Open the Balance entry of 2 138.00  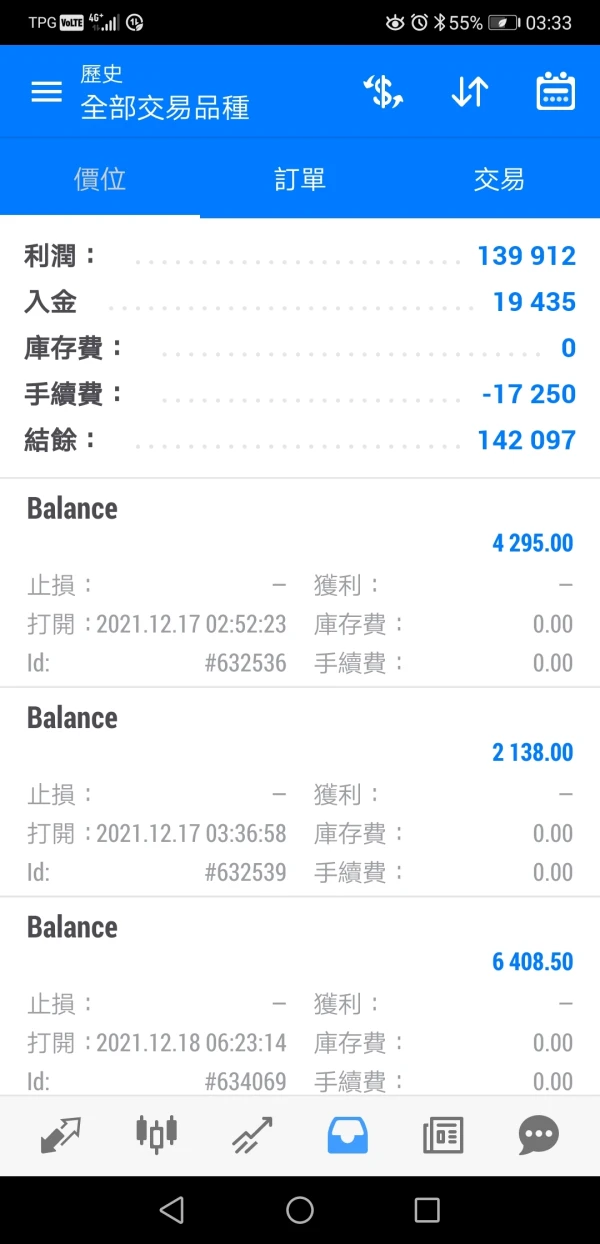pyautogui.click(x=300, y=792)
